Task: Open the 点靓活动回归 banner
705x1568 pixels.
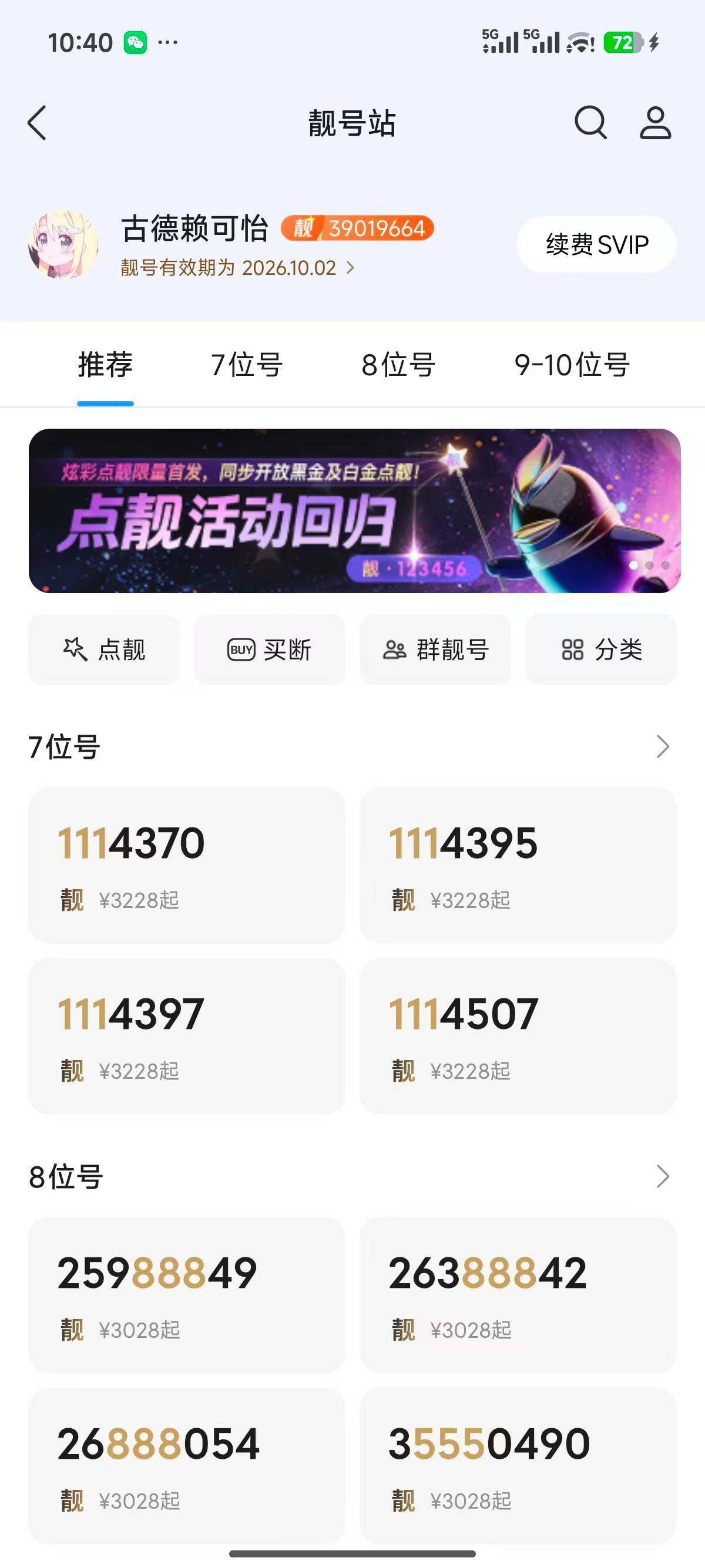Action: (x=354, y=511)
